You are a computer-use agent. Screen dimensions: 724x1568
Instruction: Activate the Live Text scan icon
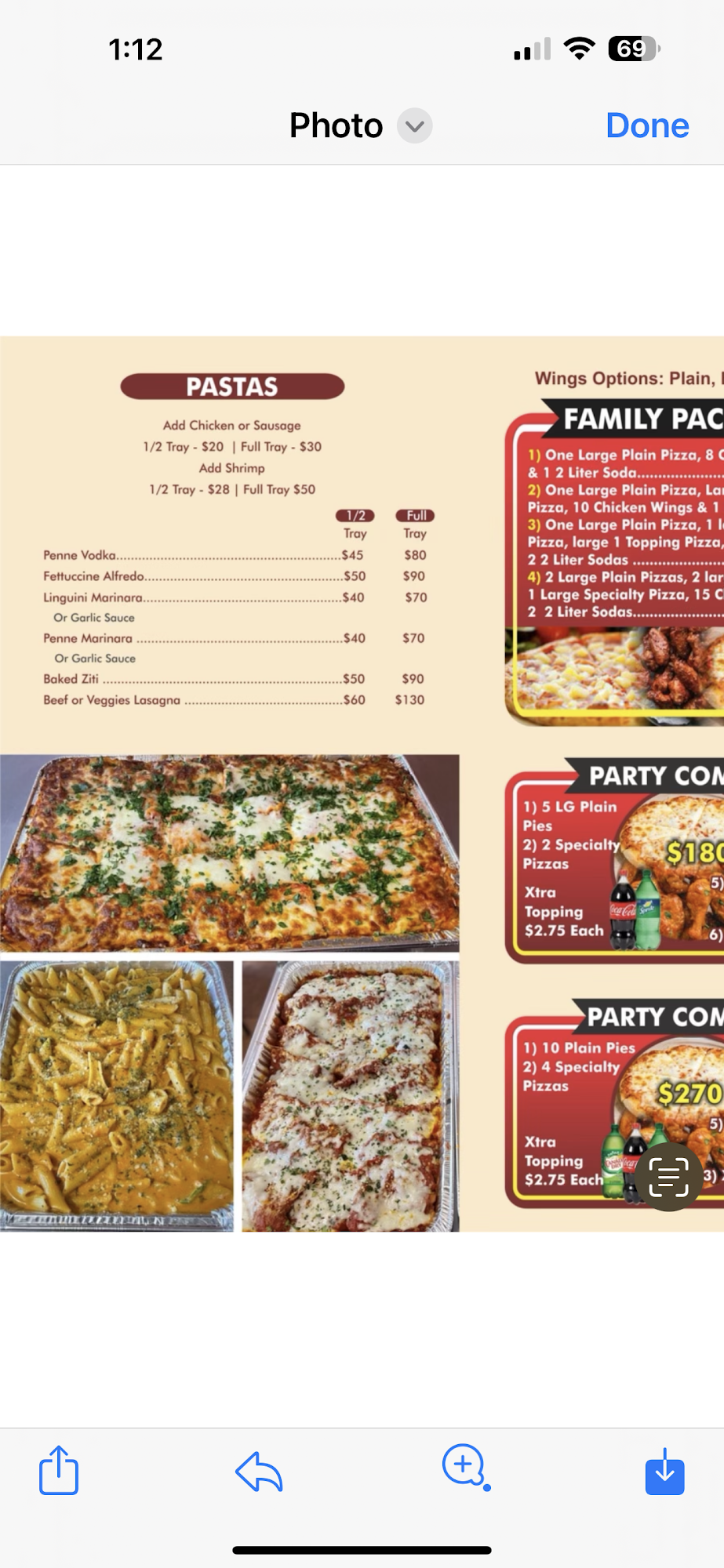(x=668, y=1177)
